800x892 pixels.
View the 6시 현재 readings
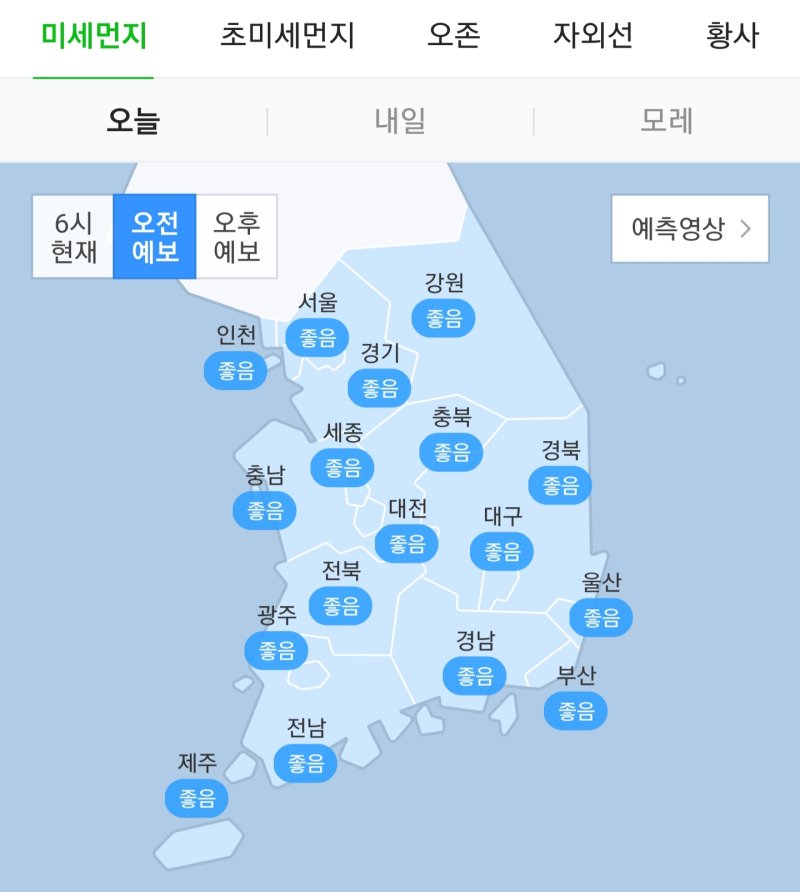tap(73, 236)
